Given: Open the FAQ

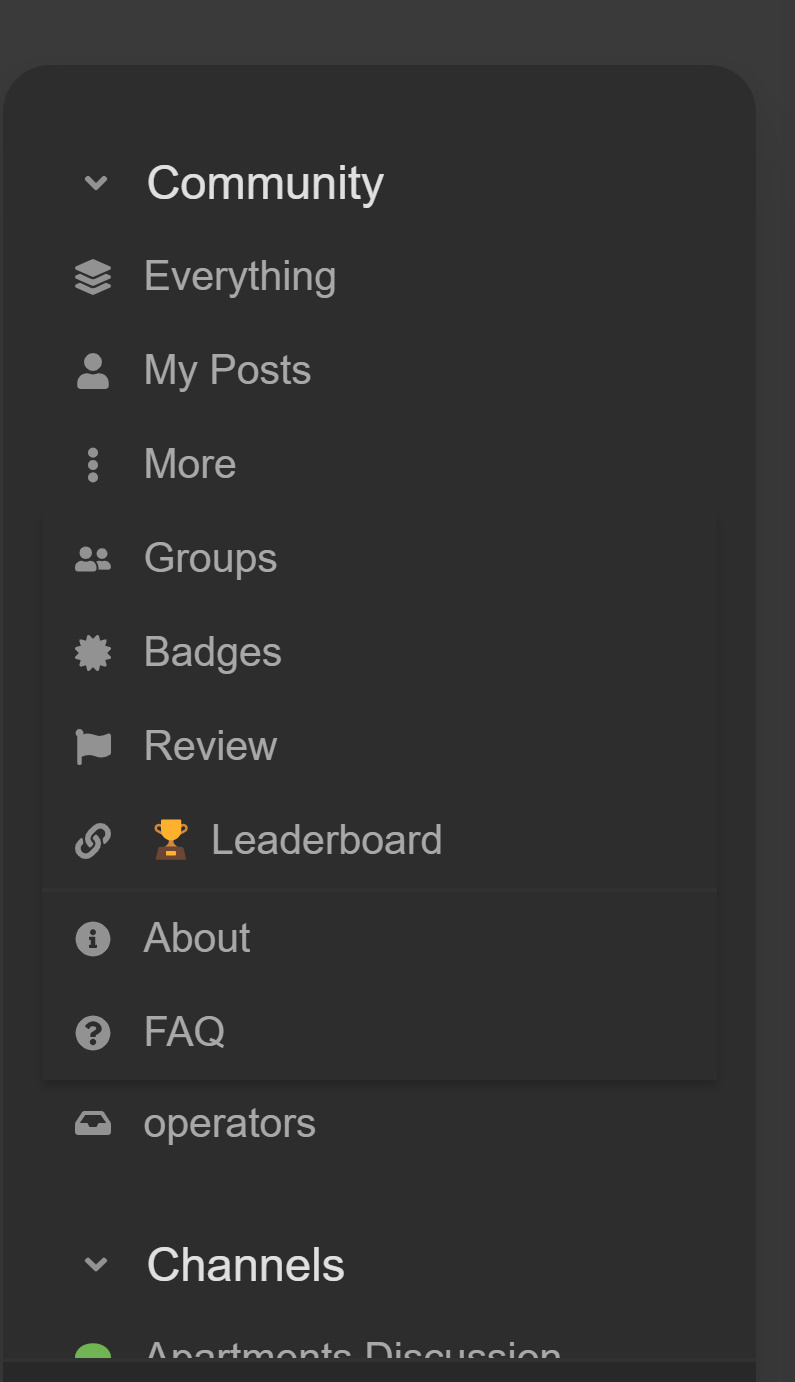Looking at the screenshot, I should point(379,1032).
